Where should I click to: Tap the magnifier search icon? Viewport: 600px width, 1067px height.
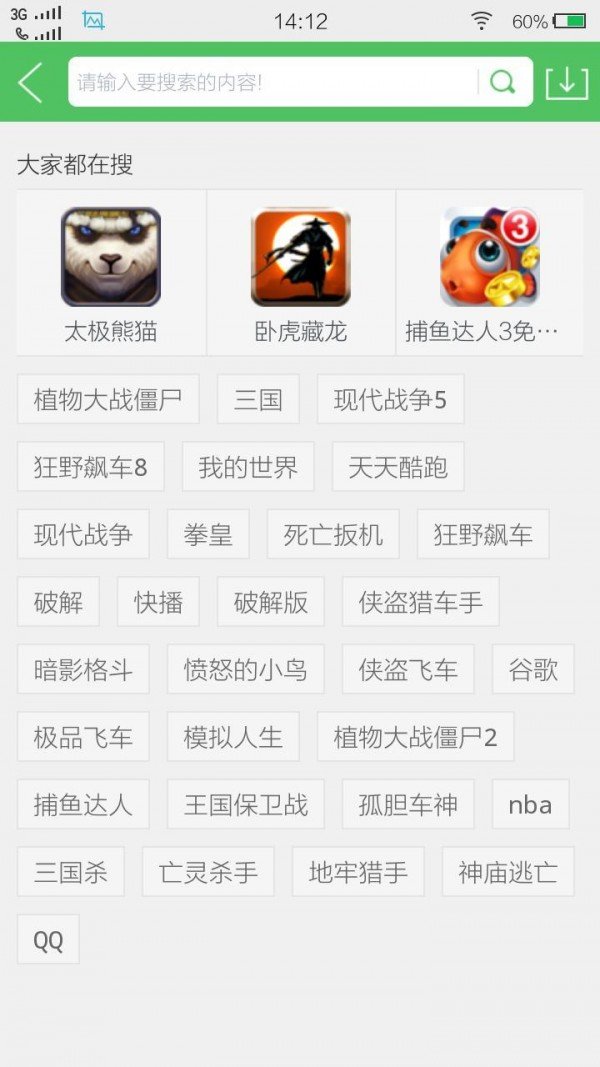click(503, 82)
